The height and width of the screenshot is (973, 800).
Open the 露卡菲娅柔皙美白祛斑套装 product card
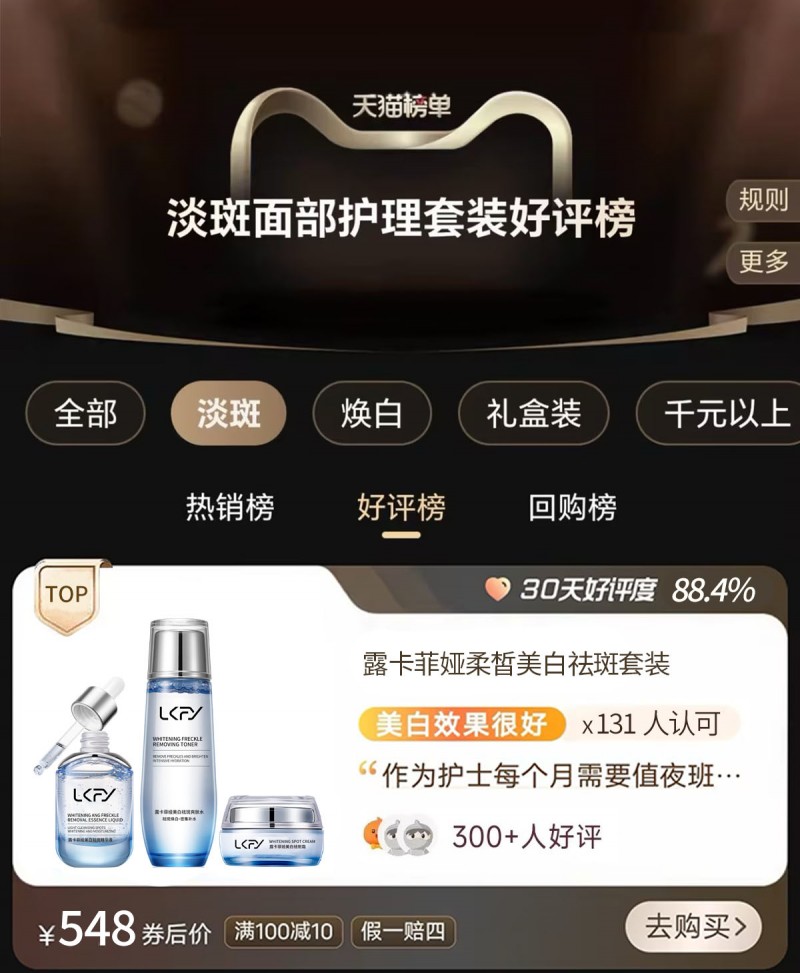515,664
